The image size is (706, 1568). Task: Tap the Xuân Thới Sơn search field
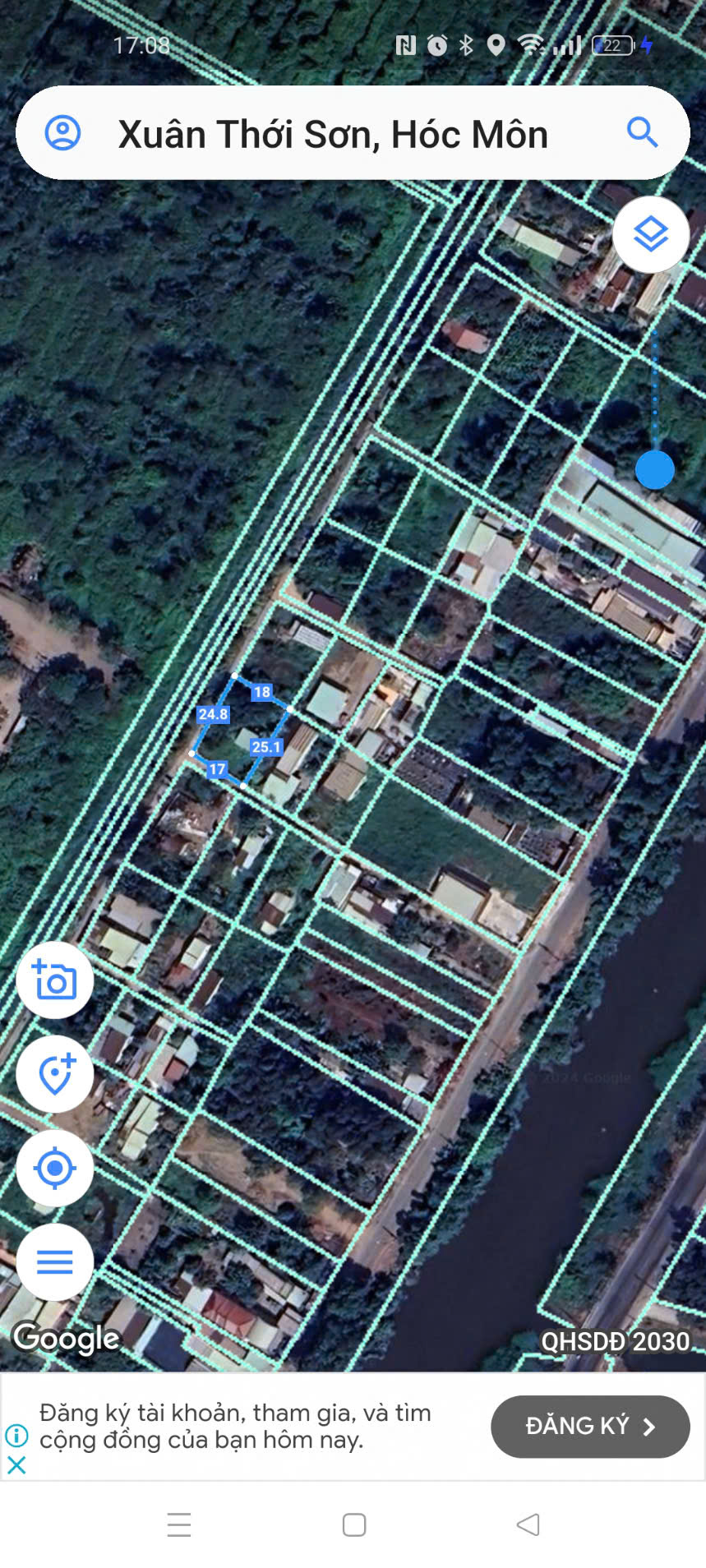click(x=333, y=135)
